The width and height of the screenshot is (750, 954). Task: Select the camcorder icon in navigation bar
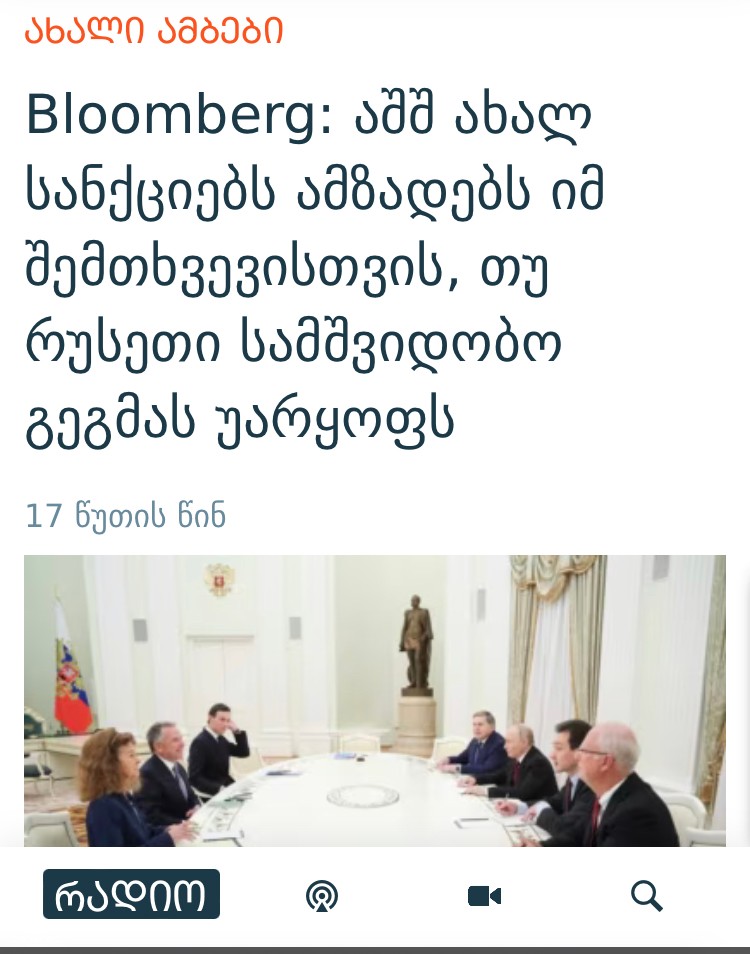coord(483,896)
